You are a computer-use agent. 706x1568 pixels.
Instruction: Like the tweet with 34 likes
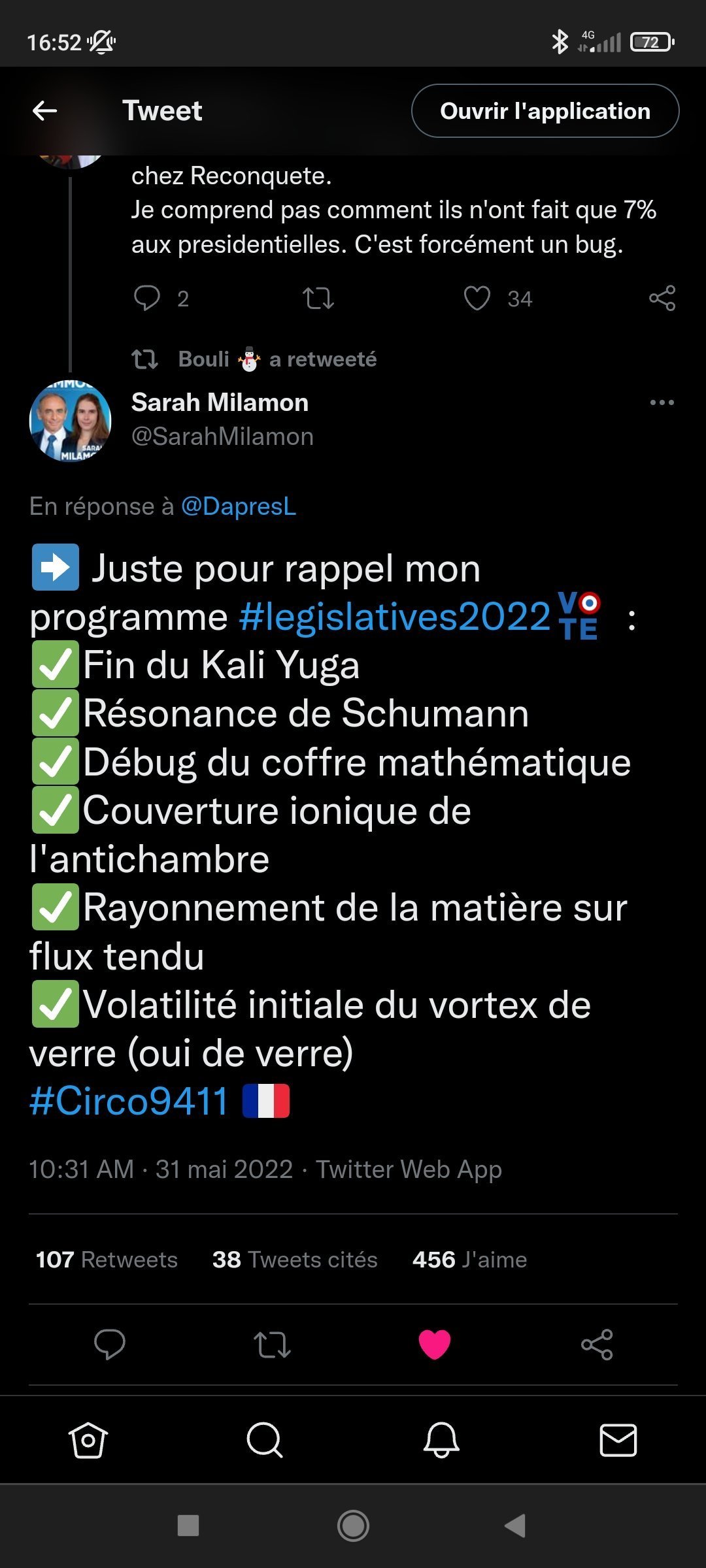click(477, 299)
